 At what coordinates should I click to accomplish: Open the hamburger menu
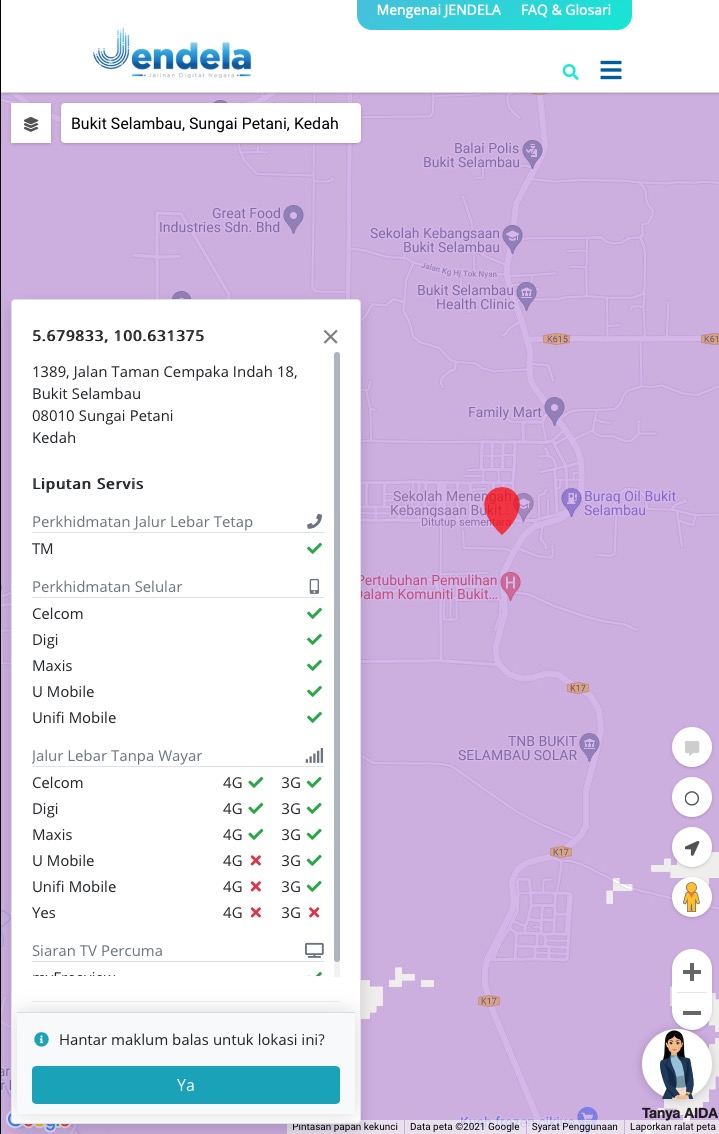coord(611,70)
